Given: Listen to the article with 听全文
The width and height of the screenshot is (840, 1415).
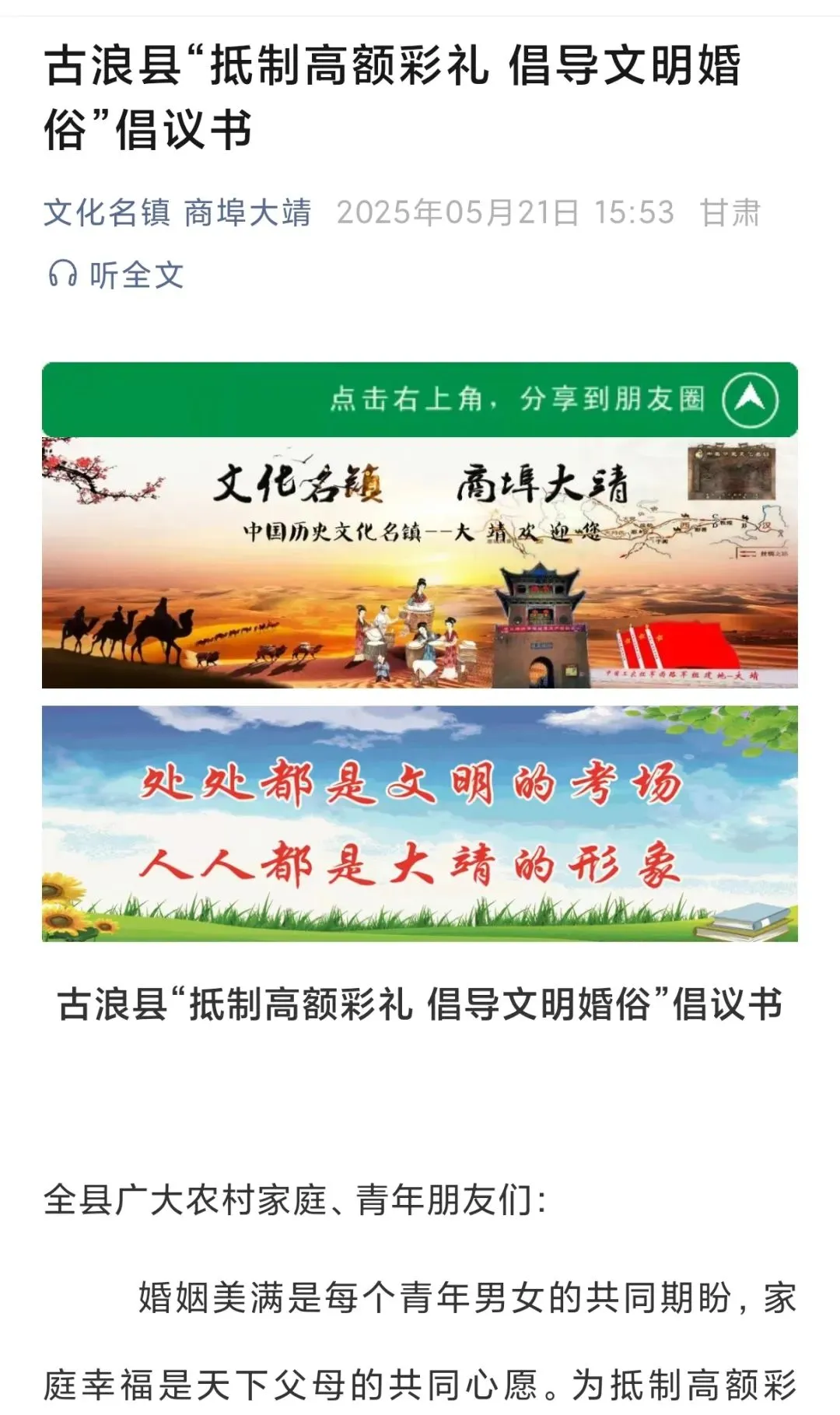Looking at the screenshot, I should pos(117,275).
